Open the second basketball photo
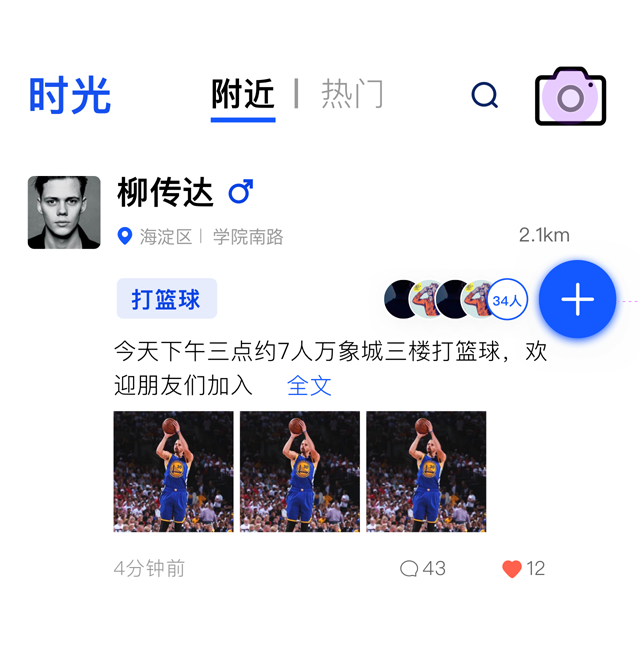This screenshot has height=665, width=640. 300,471
